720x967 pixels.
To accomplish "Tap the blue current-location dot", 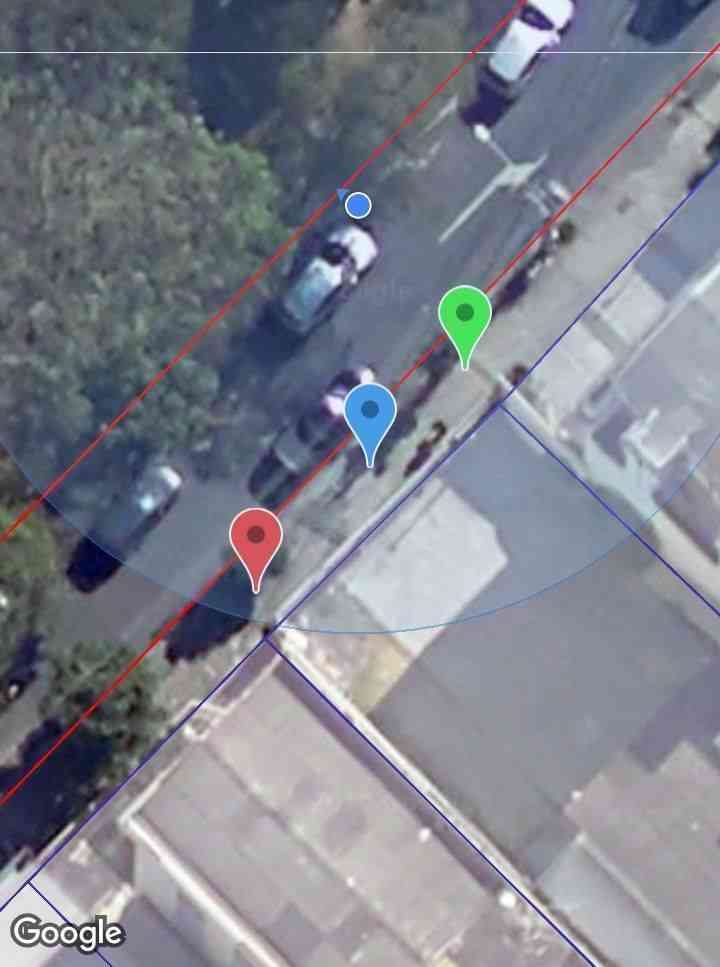I will click(x=358, y=206).
